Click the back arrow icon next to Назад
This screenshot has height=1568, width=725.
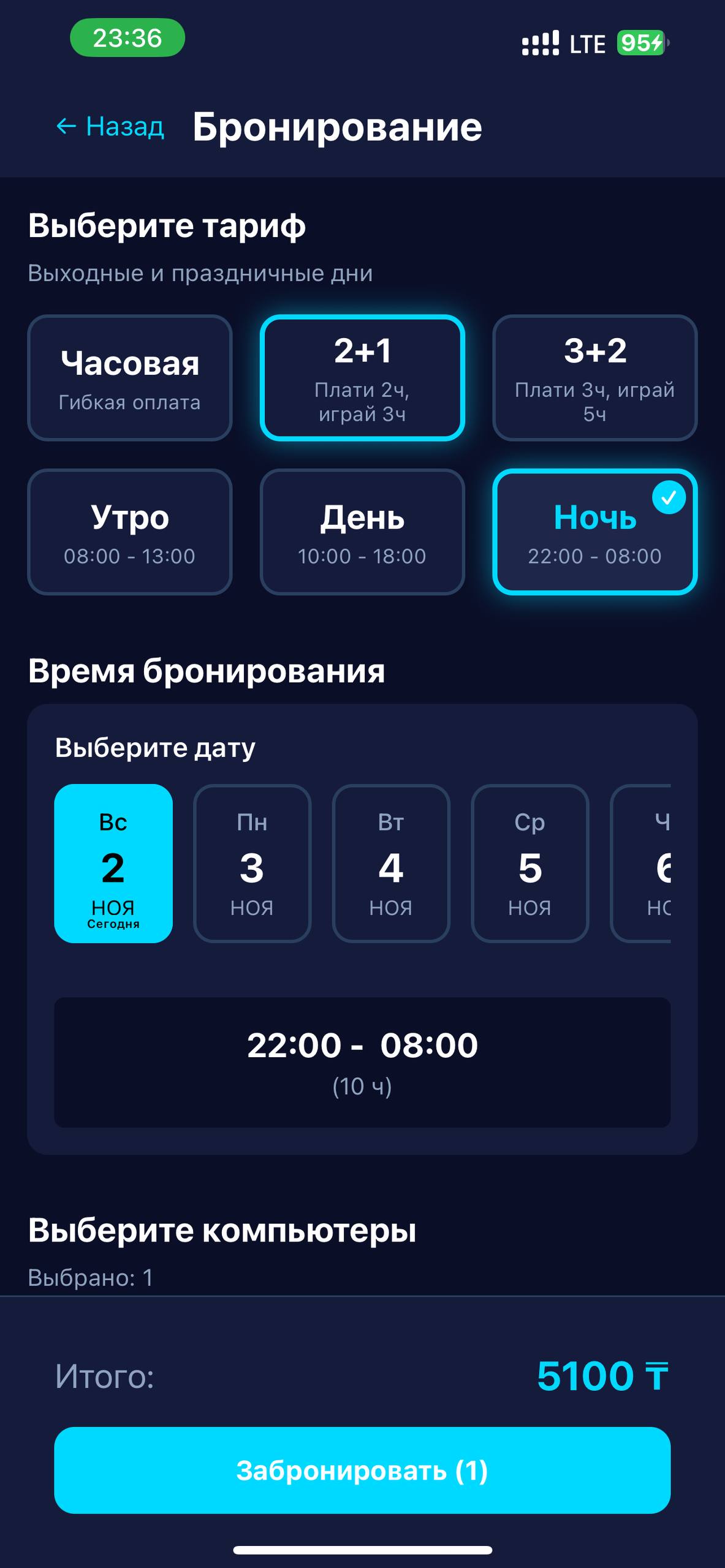tap(66, 127)
